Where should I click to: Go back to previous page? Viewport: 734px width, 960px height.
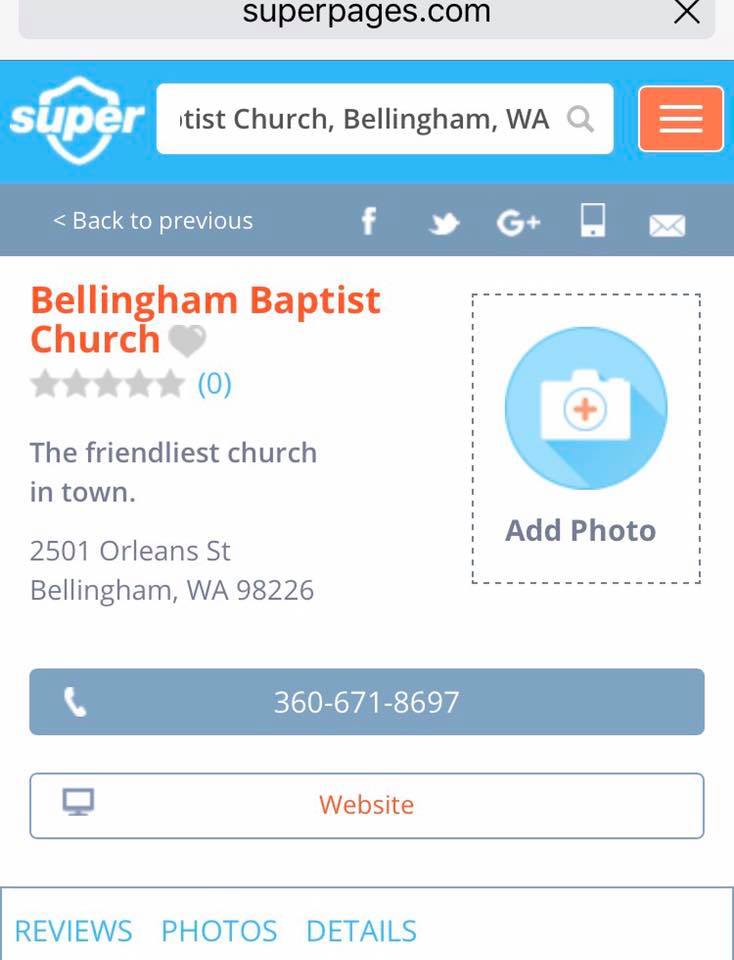[x=153, y=221]
